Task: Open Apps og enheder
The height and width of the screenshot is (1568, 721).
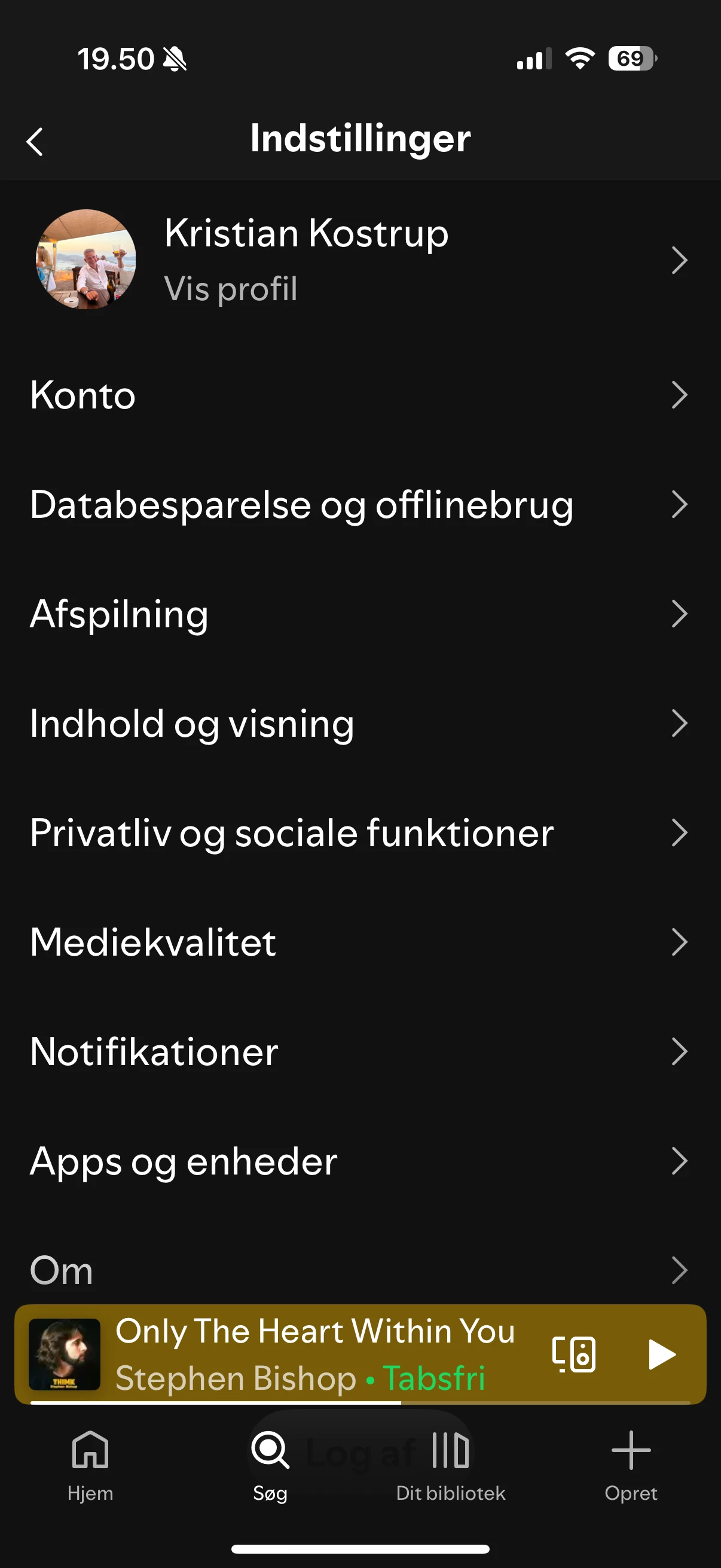Action: tap(359, 1161)
